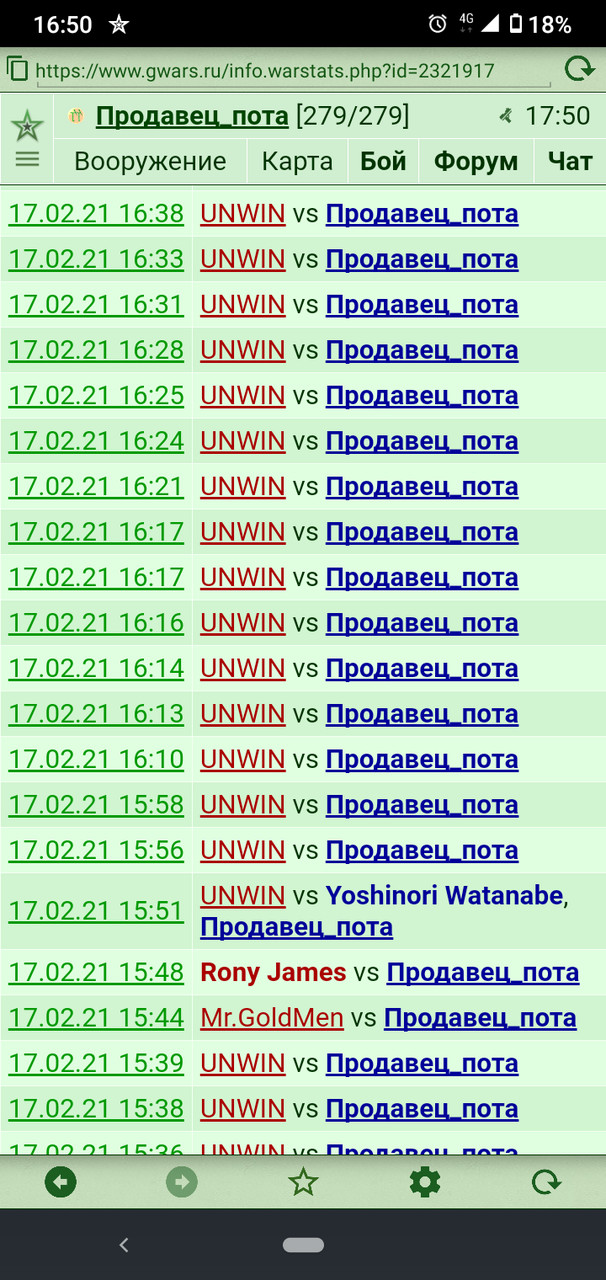Open the Чат section

click(x=570, y=161)
